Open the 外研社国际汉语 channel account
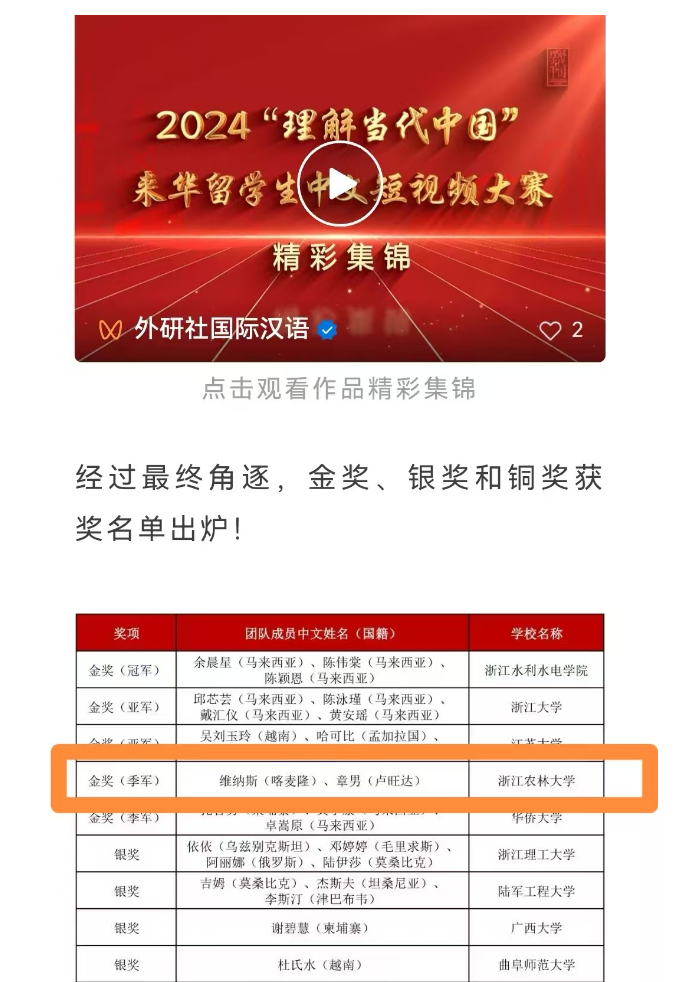 coord(220,329)
